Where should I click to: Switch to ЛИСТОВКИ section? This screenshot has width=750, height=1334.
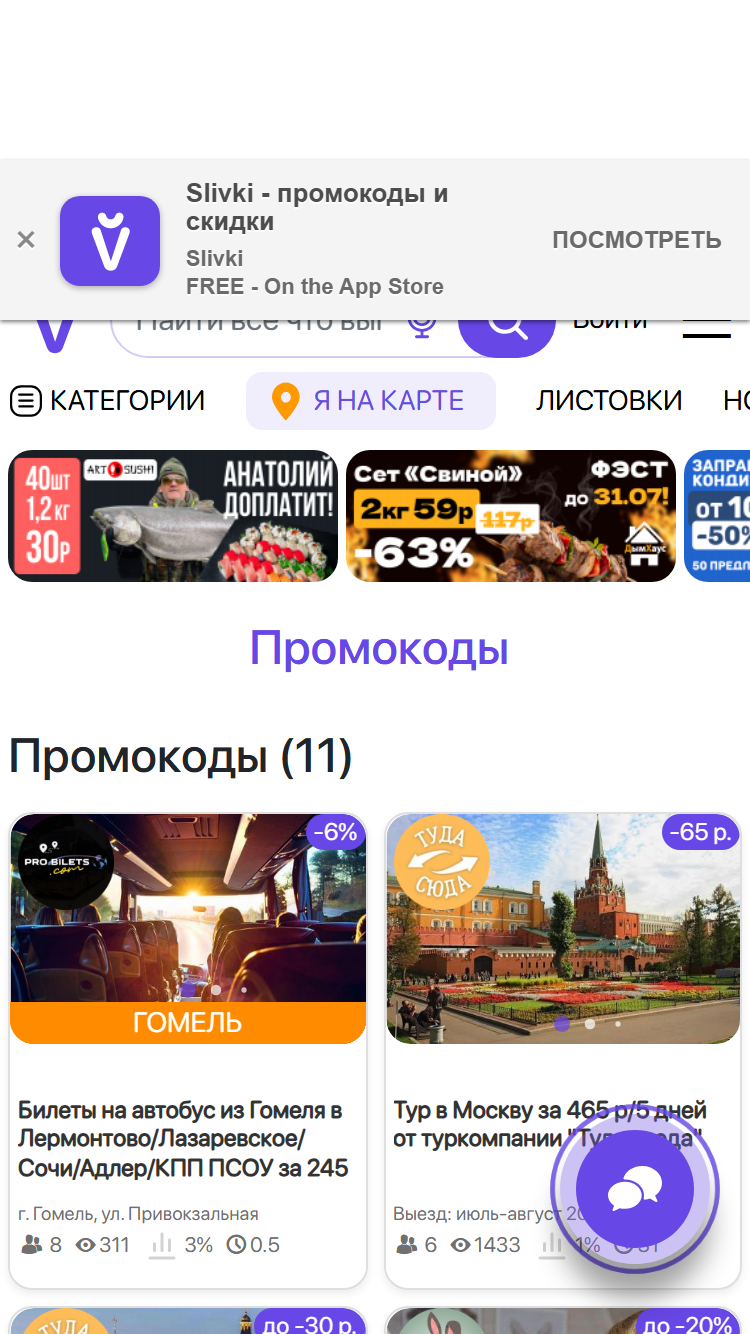pyautogui.click(x=608, y=401)
